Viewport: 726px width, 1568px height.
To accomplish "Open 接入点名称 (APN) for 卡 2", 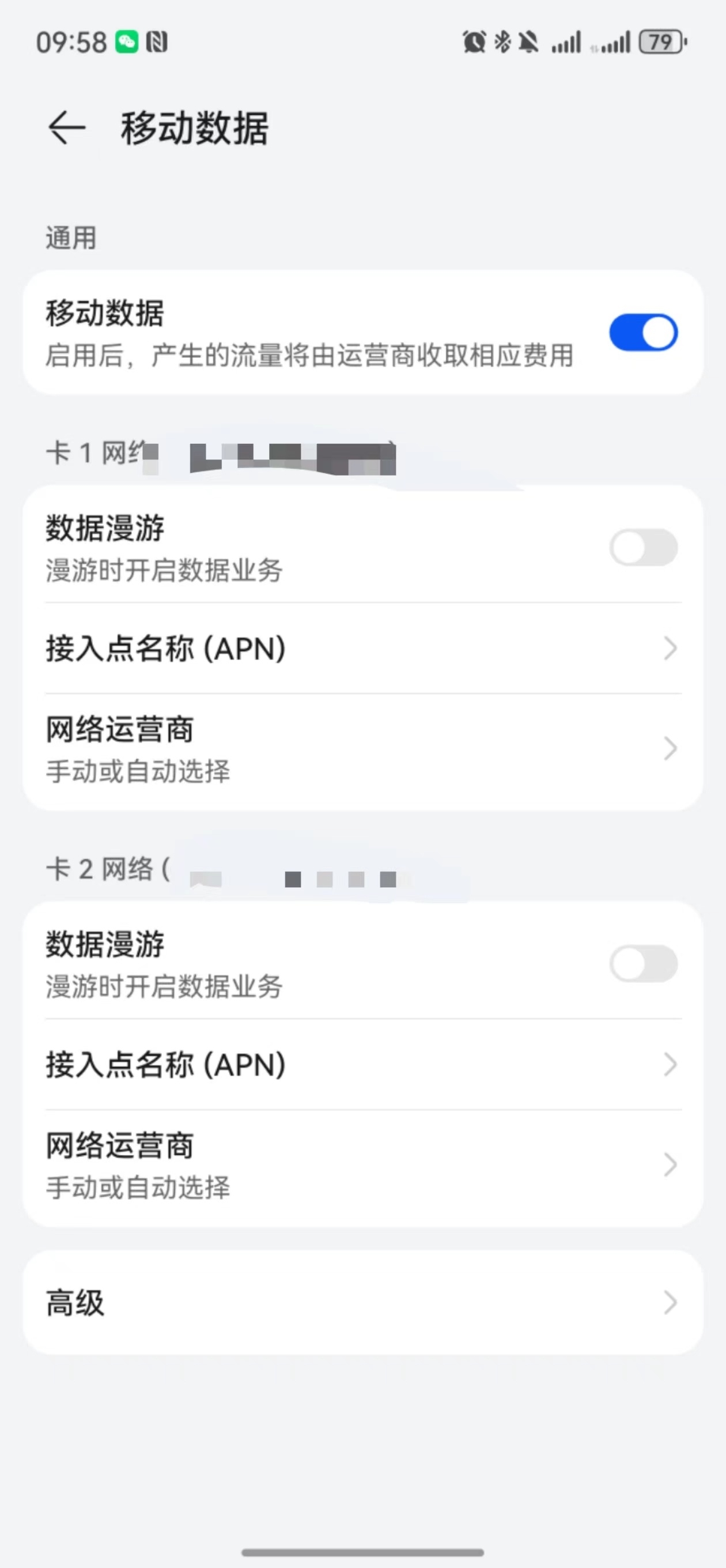I will 362,1065.
